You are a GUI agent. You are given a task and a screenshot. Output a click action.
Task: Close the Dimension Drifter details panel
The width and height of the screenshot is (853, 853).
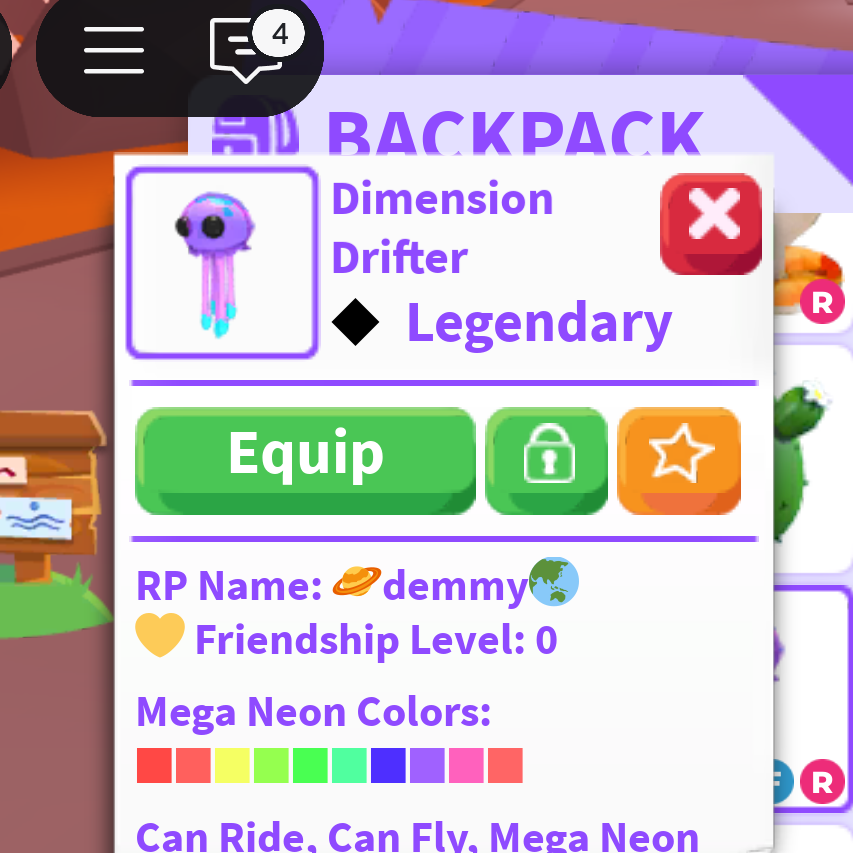coord(712,222)
